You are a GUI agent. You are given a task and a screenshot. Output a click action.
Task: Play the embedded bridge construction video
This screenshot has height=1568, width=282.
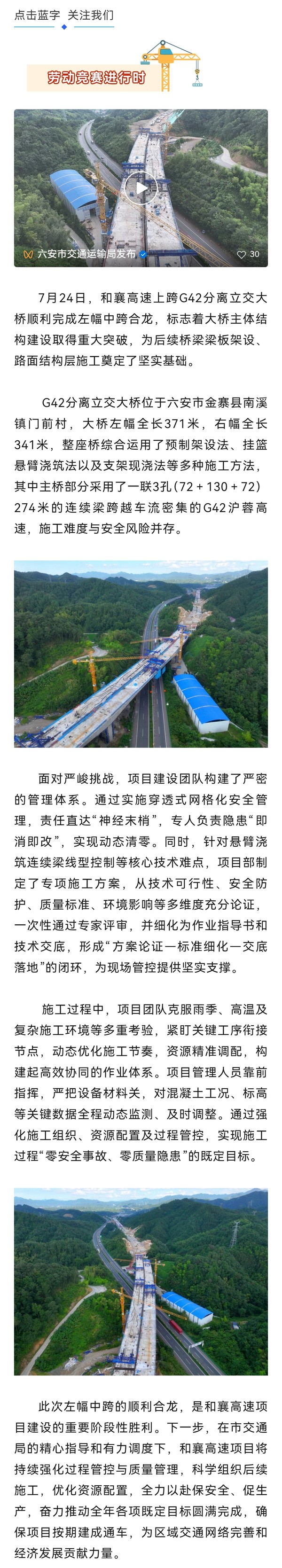141,188
